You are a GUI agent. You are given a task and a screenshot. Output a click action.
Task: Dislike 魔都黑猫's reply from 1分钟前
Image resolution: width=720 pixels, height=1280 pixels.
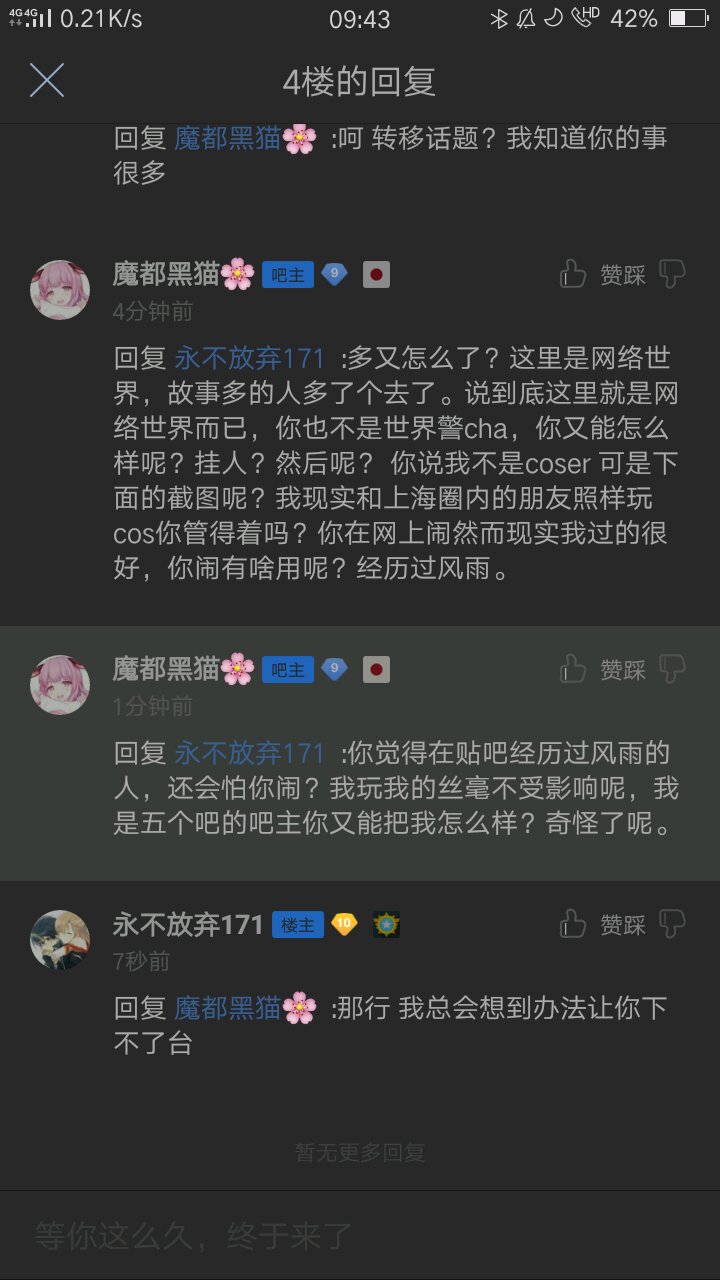673,668
